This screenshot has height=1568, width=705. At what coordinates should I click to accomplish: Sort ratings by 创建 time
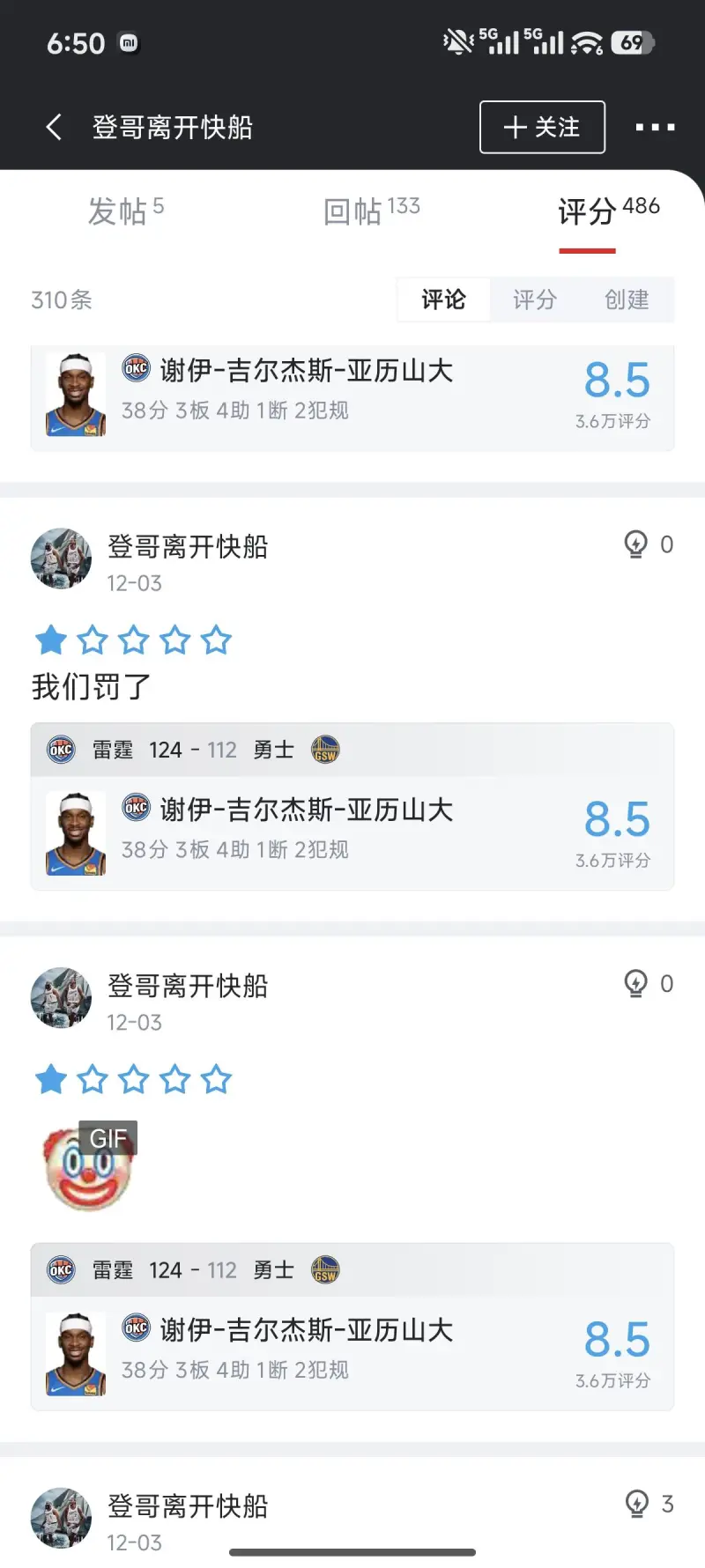[x=627, y=300]
